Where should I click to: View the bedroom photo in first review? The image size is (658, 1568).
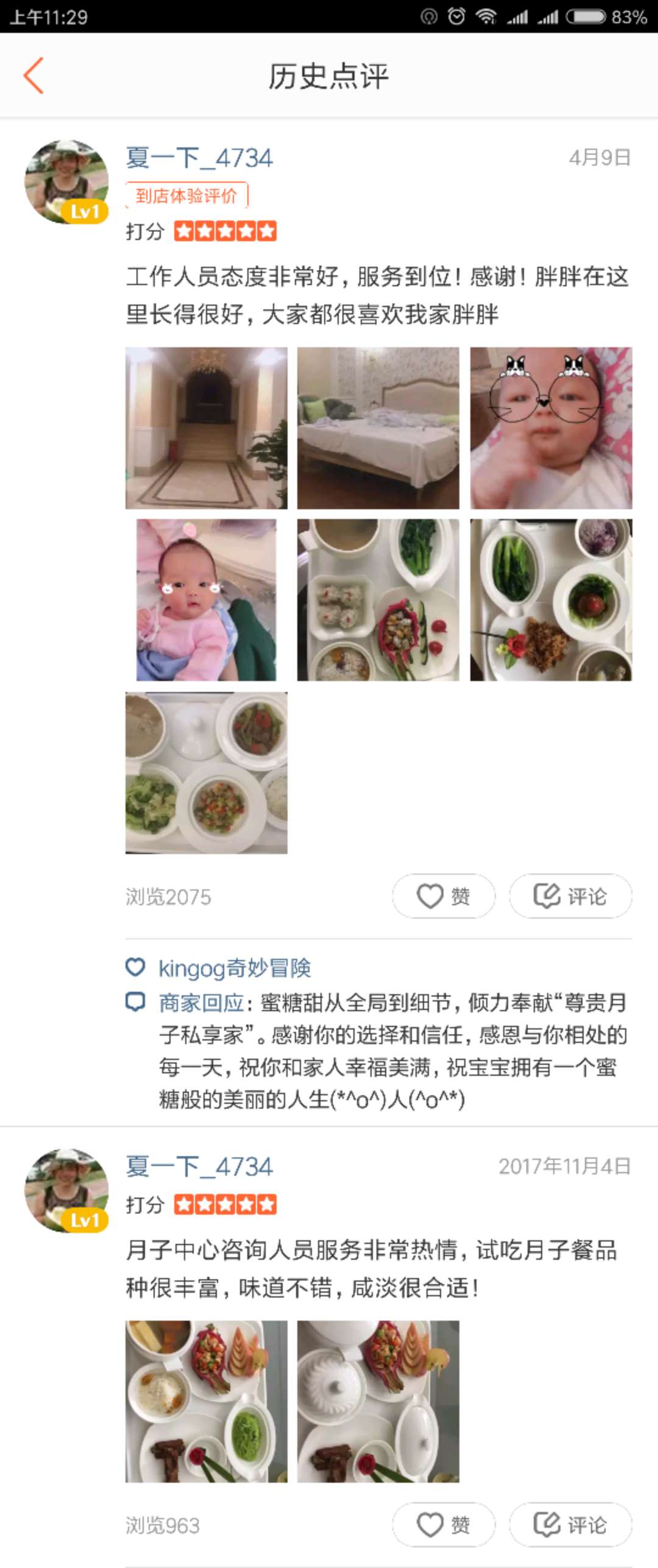click(x=378, y=428)
